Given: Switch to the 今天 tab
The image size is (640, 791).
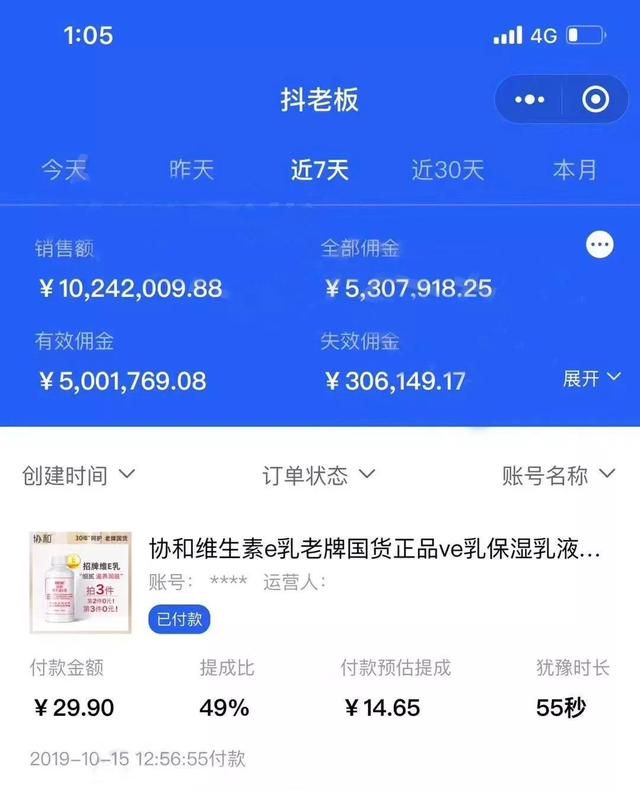Looking at the screenshot, I should click(65, 170).
